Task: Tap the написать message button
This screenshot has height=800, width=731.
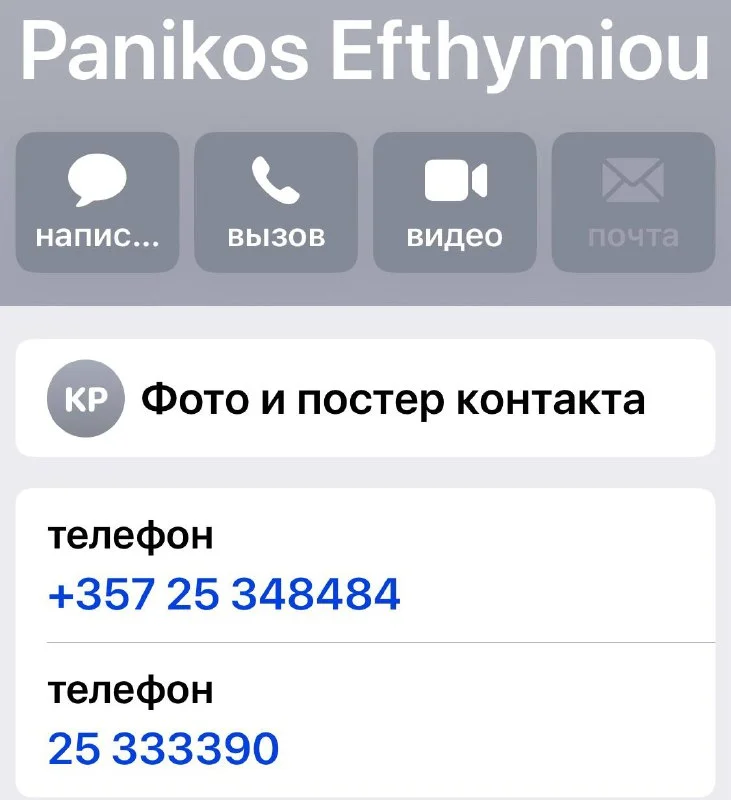Action: tap(97, 202)
